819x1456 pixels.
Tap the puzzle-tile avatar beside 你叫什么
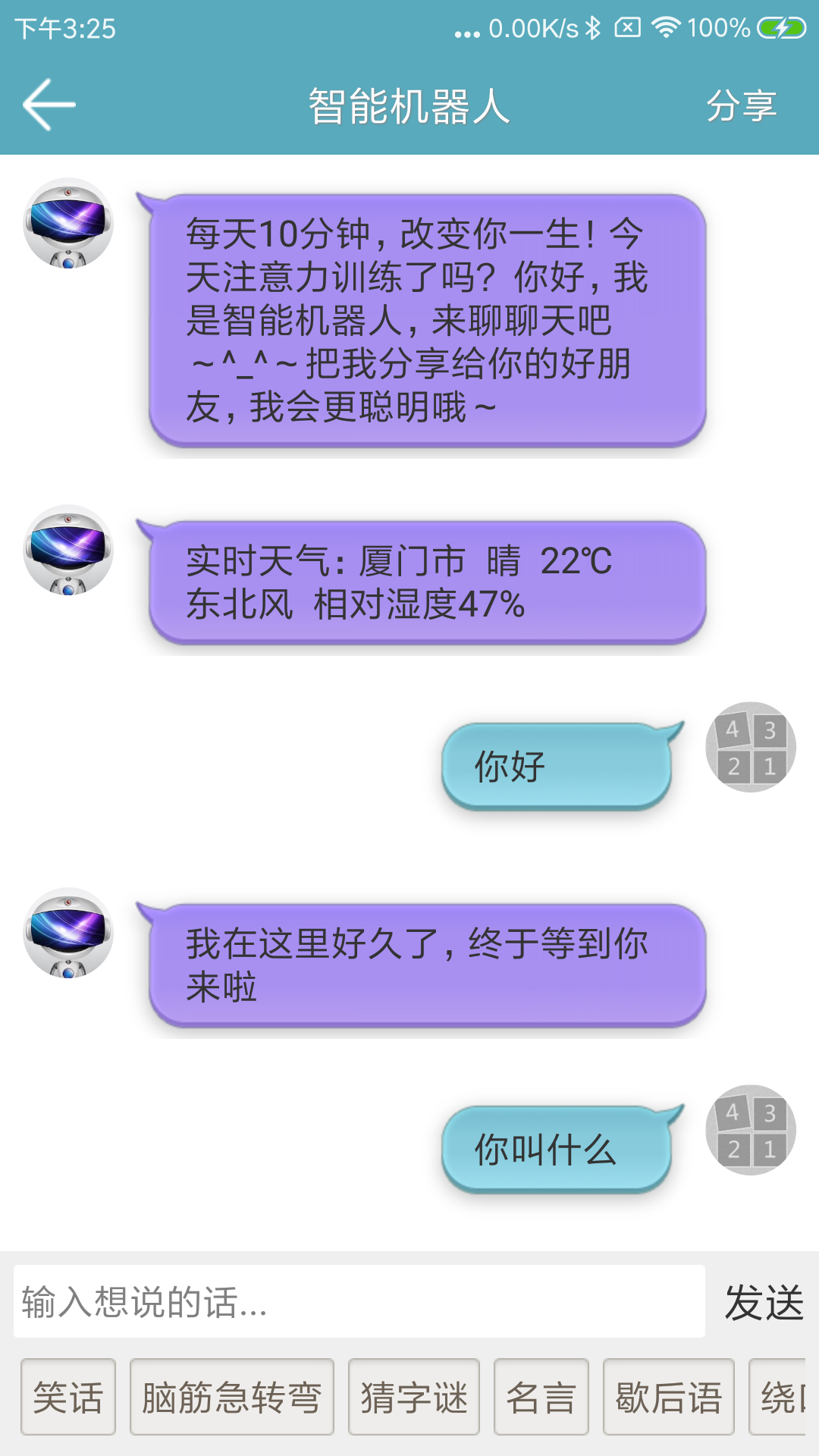(751, 1130)
